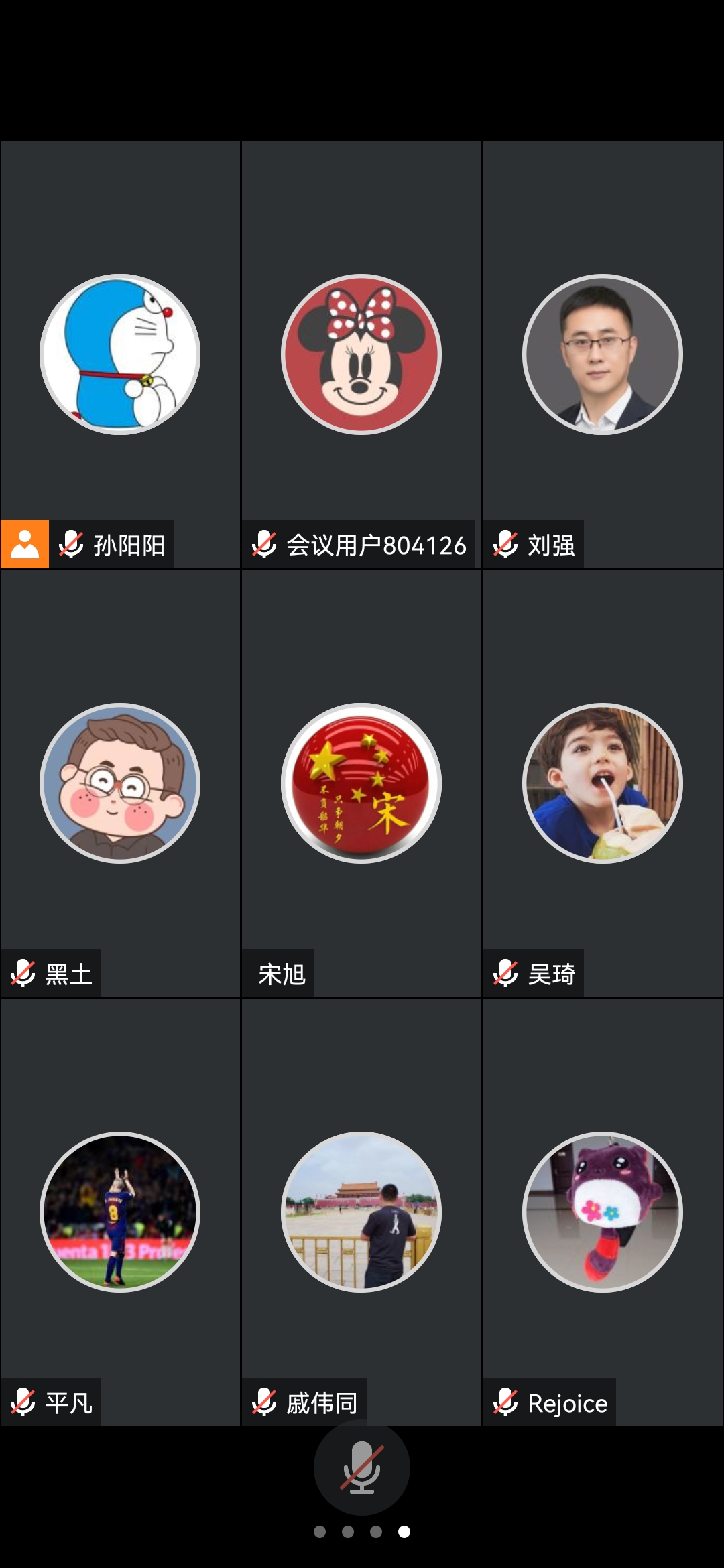
Task: Select the tile of 会议用户804126
Action: [x=361, y=354]
